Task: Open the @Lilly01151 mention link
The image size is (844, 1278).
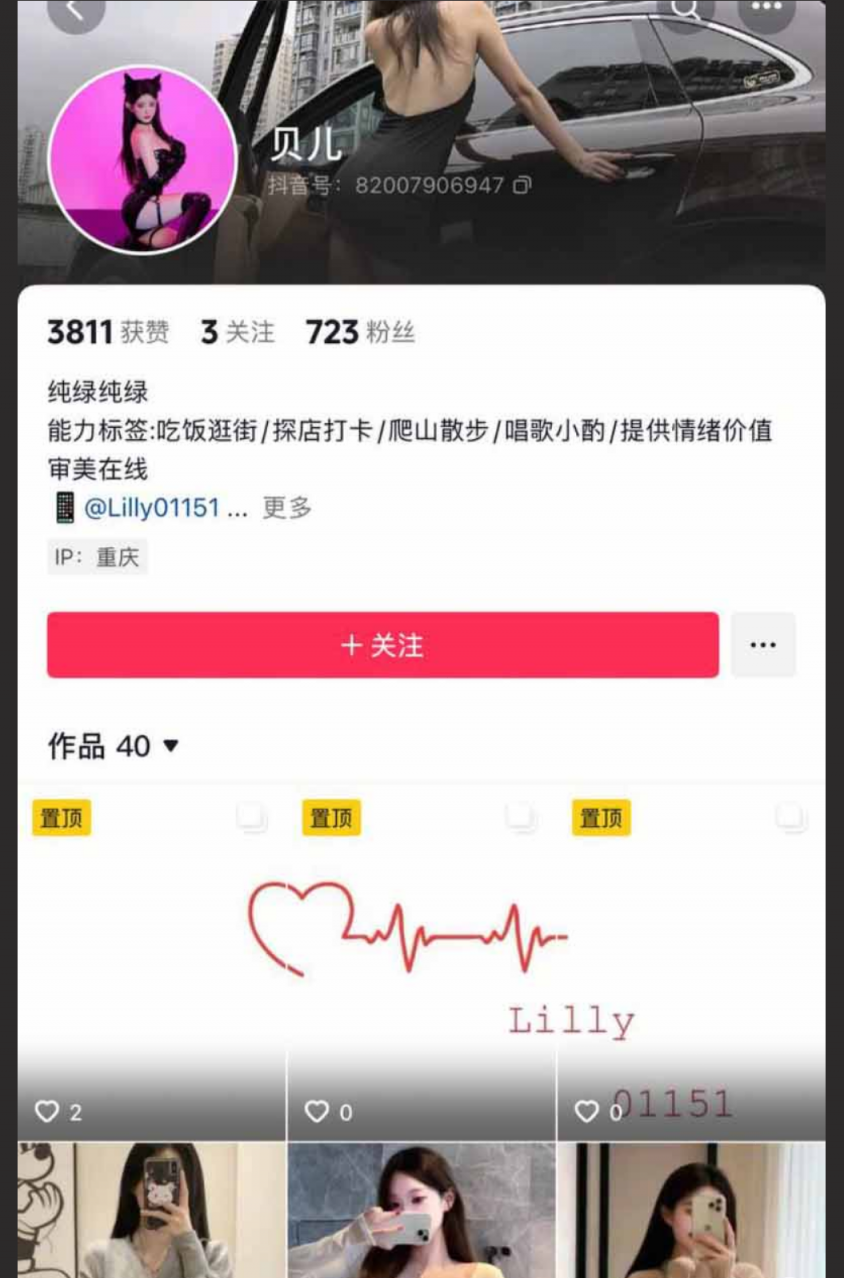Action: 151,508
